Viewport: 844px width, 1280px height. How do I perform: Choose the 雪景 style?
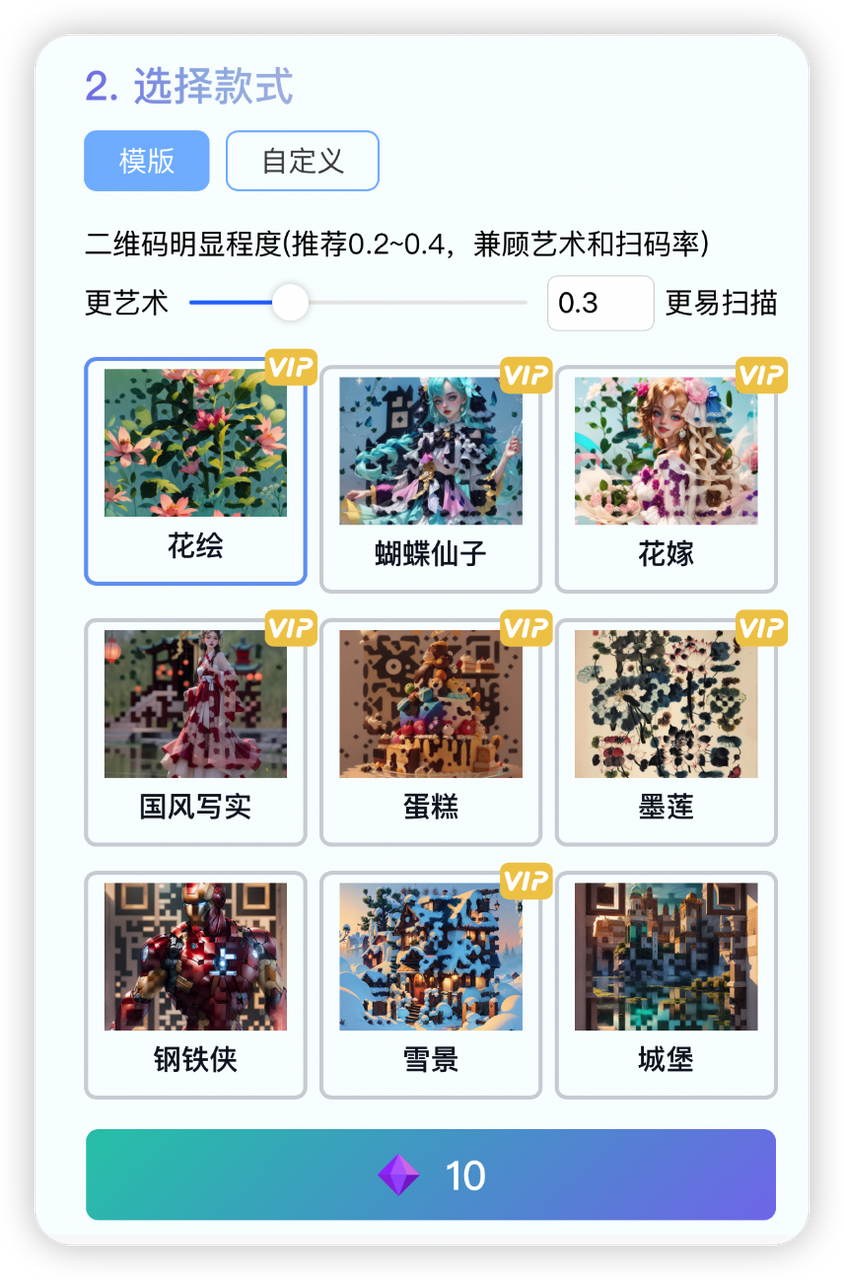[x=430, y=984]
